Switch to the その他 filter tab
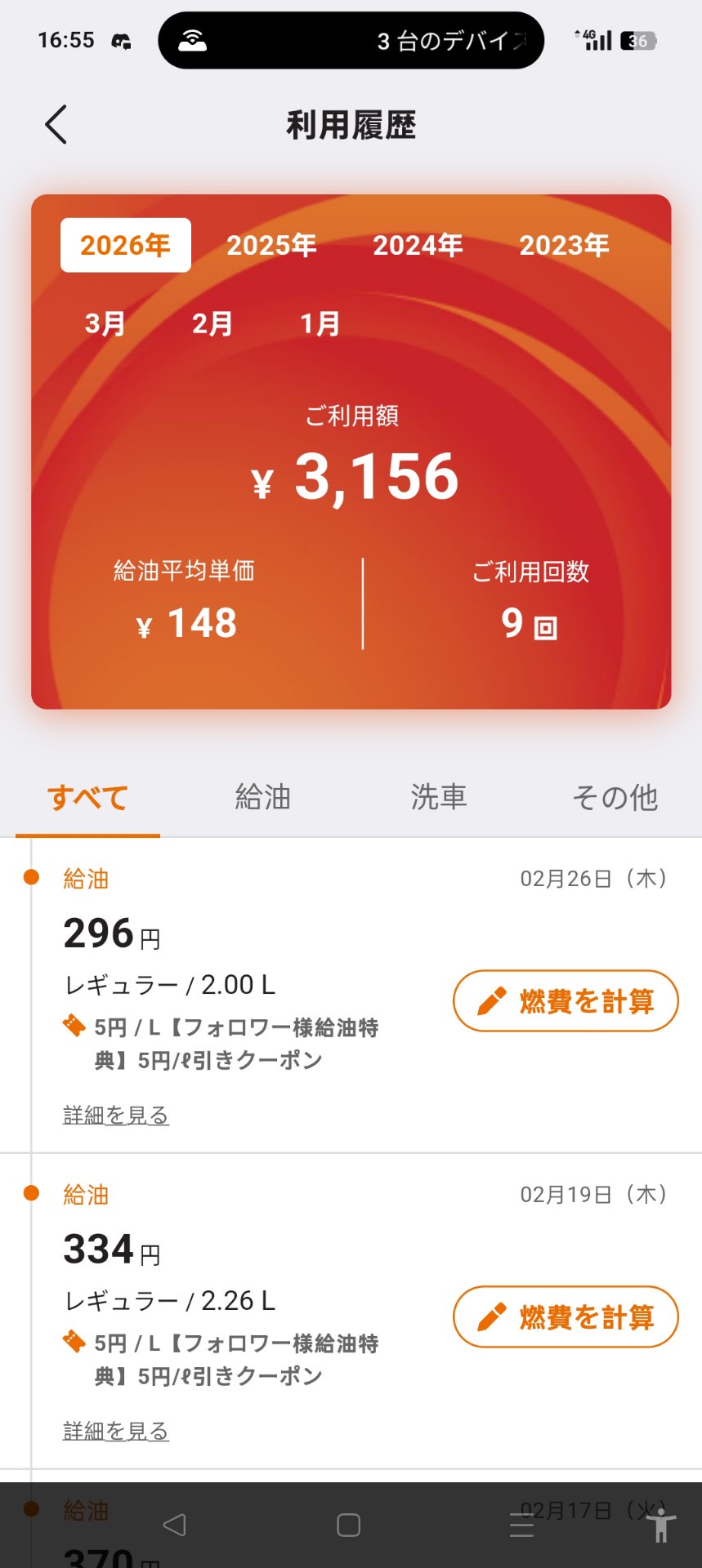 (615, 797)
